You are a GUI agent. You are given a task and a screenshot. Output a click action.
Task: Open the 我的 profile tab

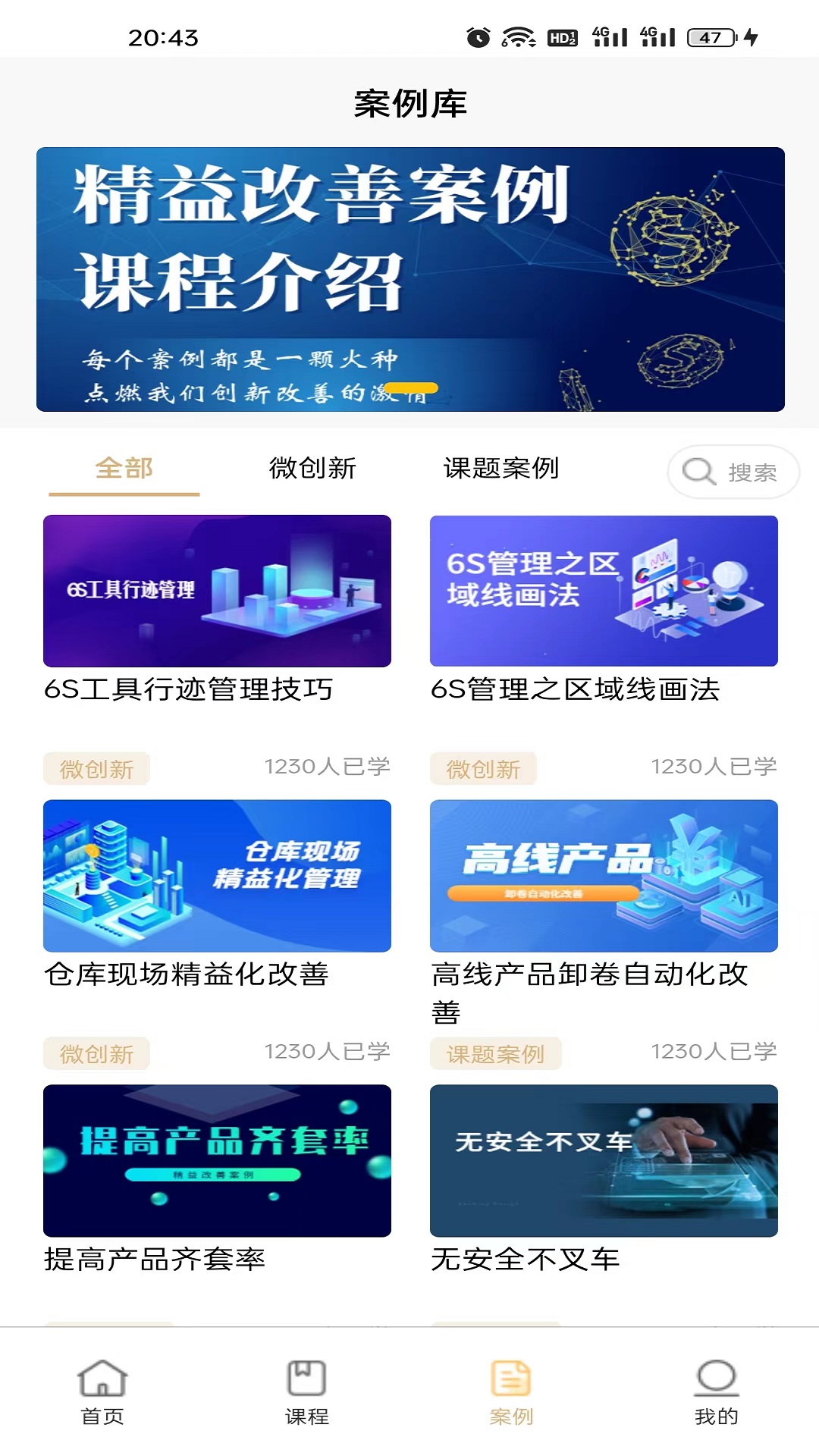(717, 1392)
